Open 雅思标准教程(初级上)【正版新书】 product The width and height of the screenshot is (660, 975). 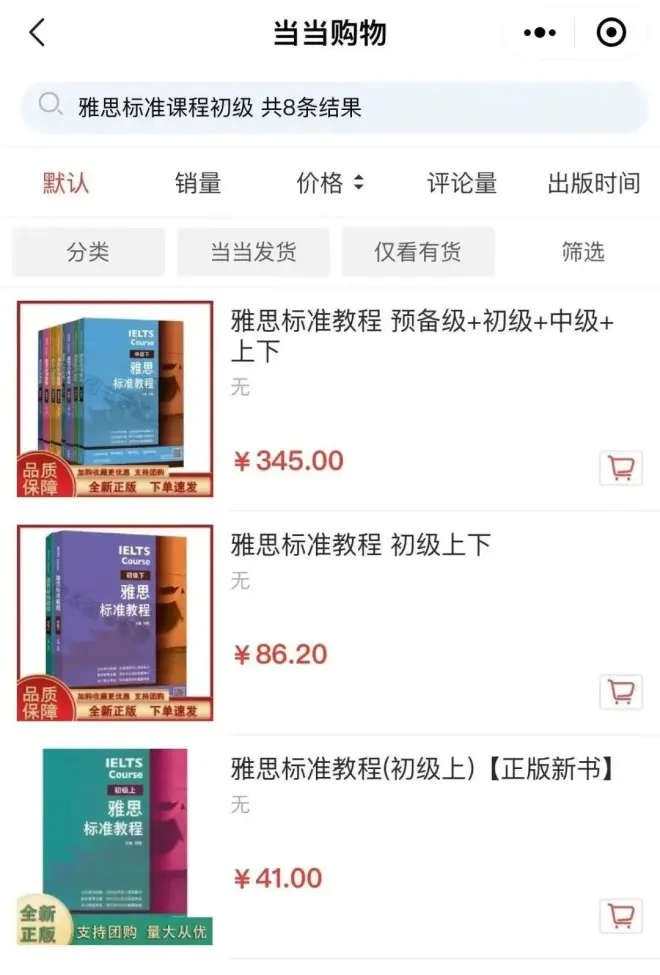coord(422,769)
